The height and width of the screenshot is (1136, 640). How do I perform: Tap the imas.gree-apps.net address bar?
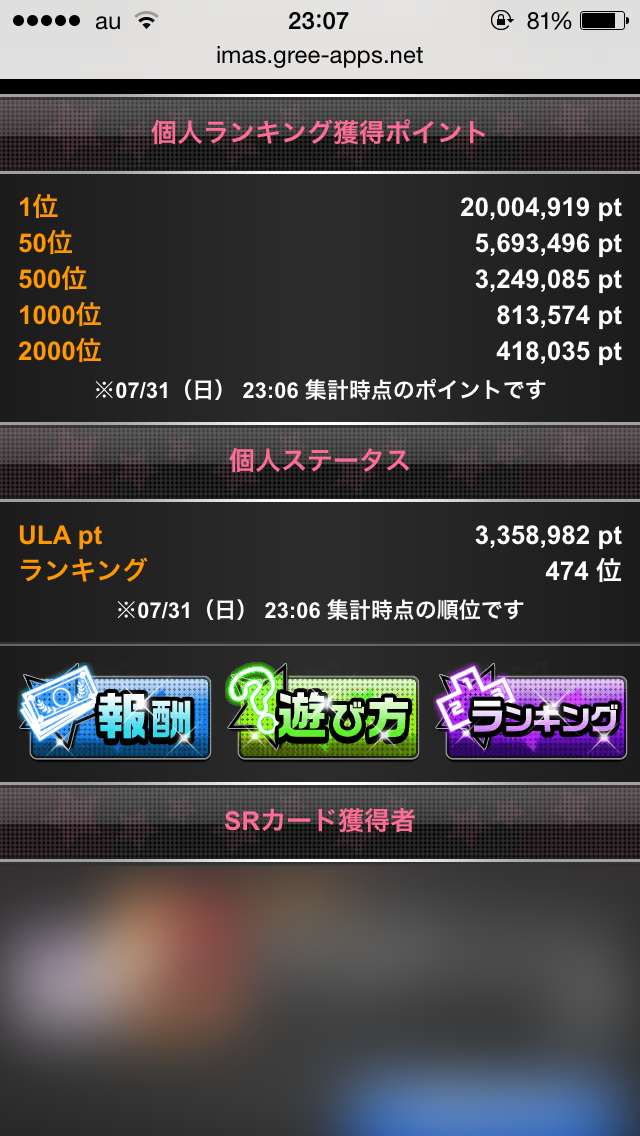pyautogui.click(x=320, y=56)
